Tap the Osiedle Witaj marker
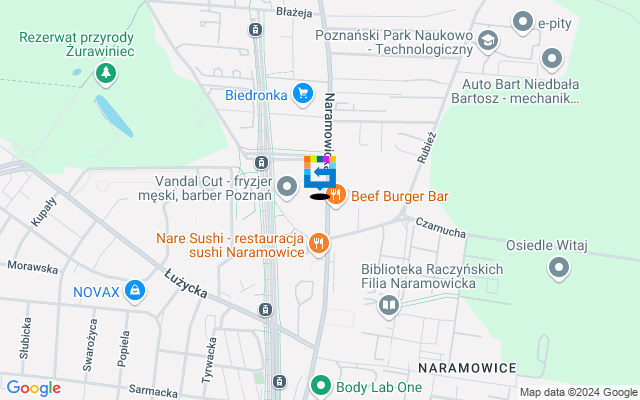 point(558,267)
